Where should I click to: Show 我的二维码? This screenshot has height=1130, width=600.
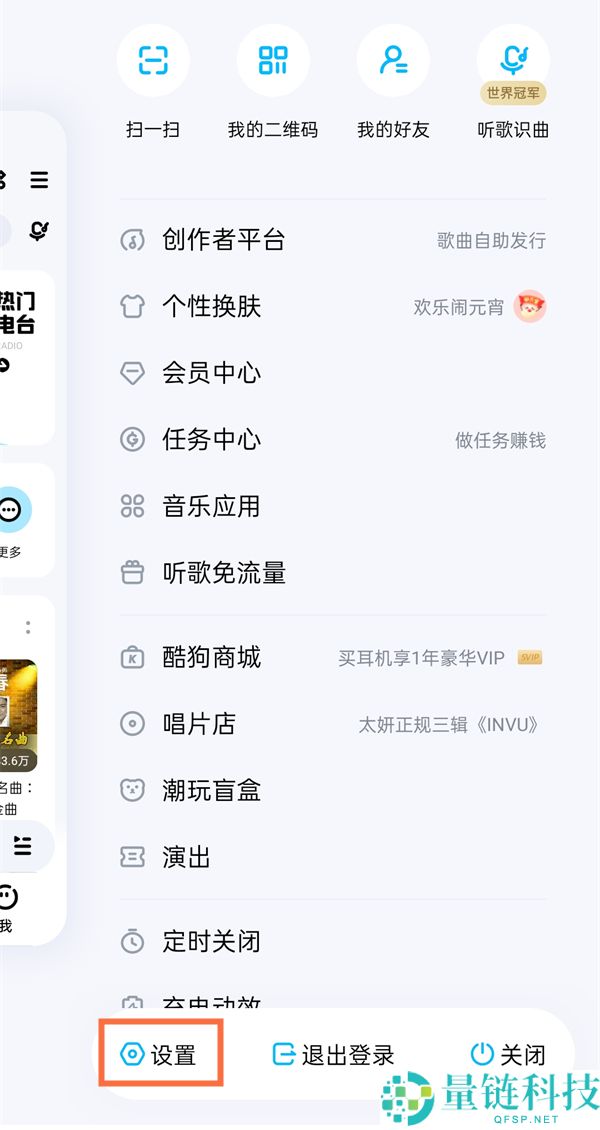(x=273, y=61)
